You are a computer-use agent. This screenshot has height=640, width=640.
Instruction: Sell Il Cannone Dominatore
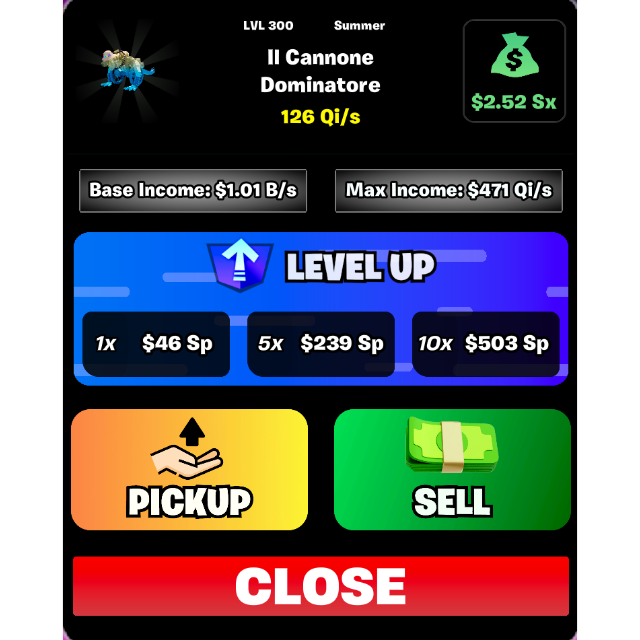coord(452,469)
